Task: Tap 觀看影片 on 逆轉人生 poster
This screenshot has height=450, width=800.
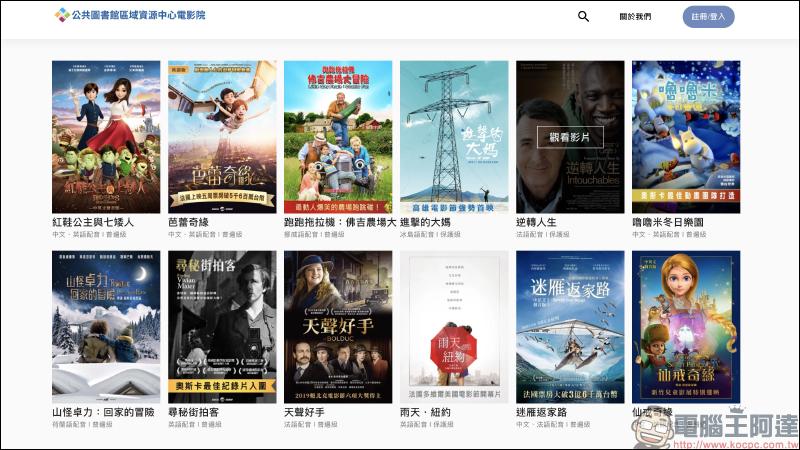Action: 570,137
